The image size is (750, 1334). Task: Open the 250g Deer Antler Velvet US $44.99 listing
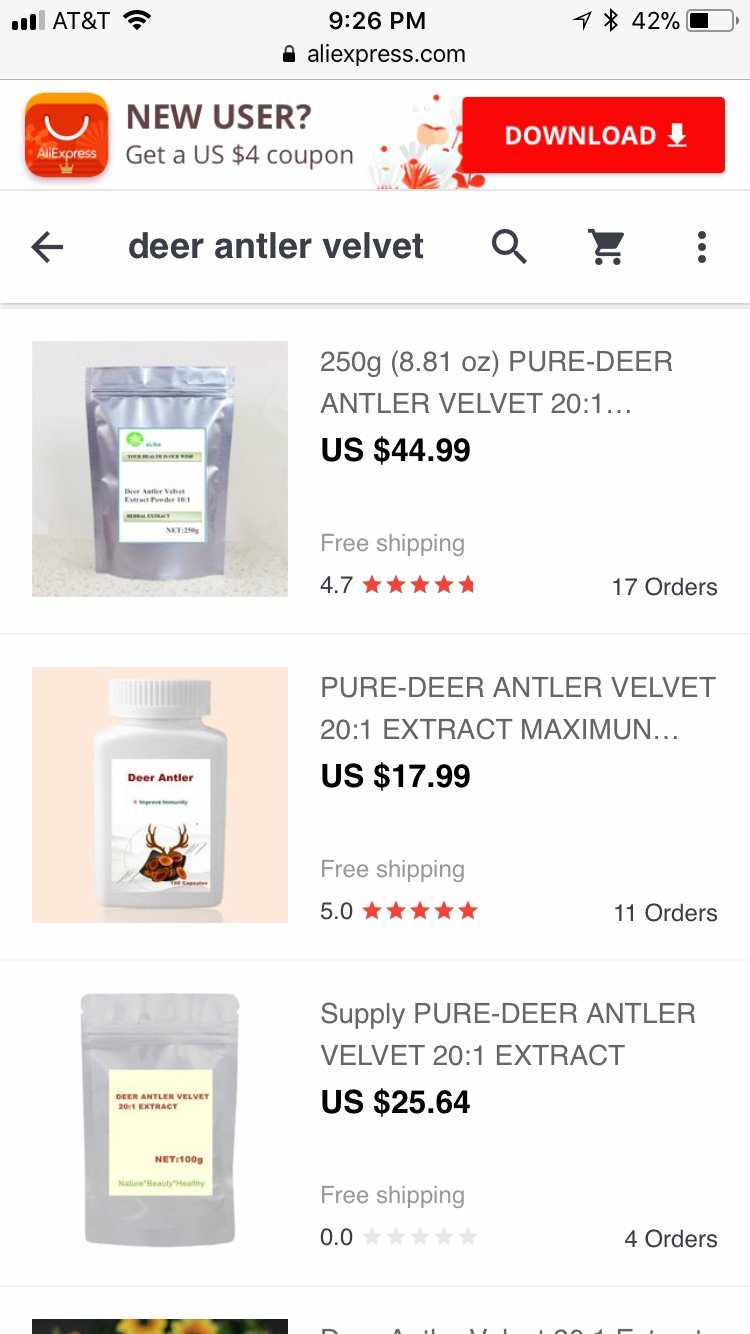(x=496, y=382)
